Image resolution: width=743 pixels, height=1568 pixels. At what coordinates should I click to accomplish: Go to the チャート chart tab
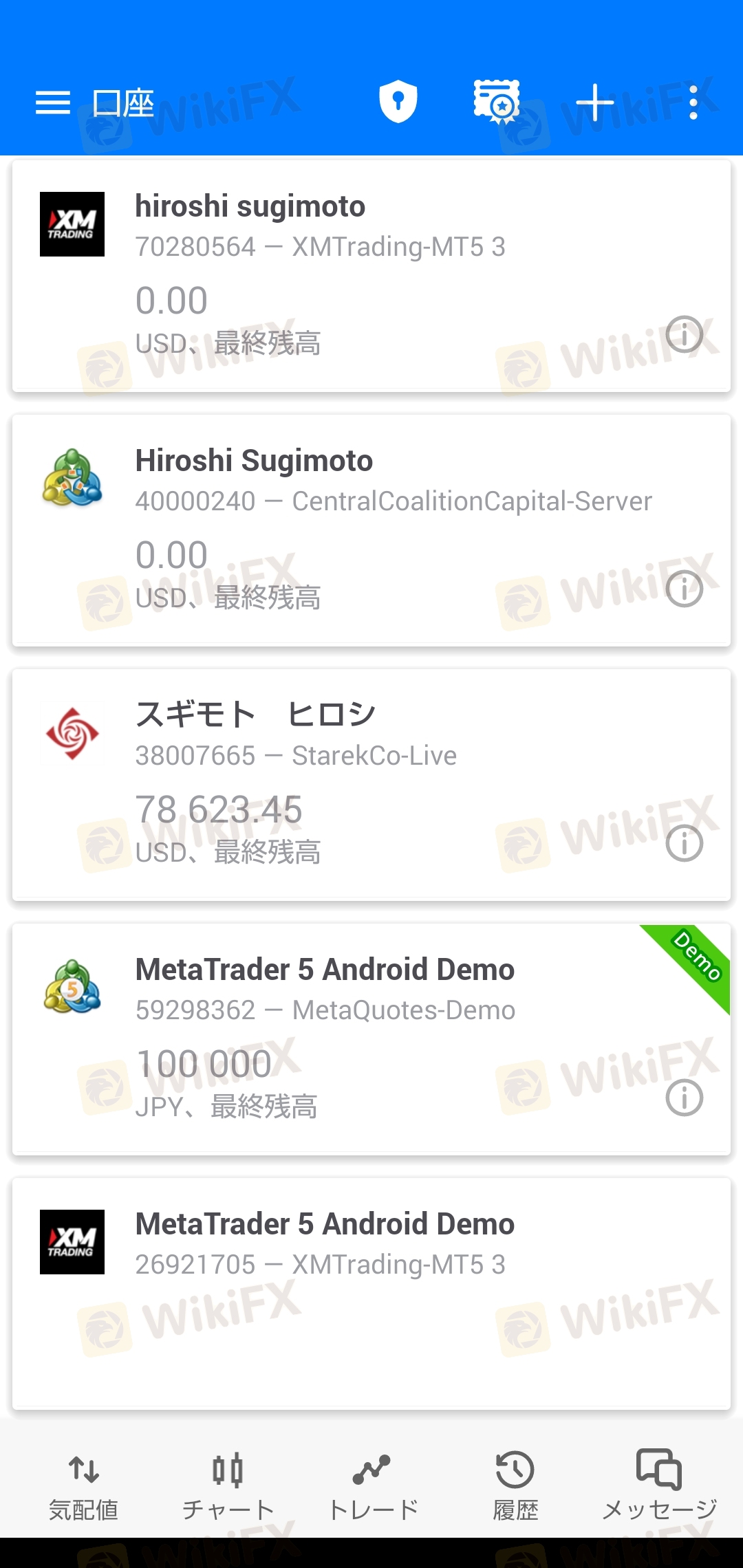[x=228, y=1485]
